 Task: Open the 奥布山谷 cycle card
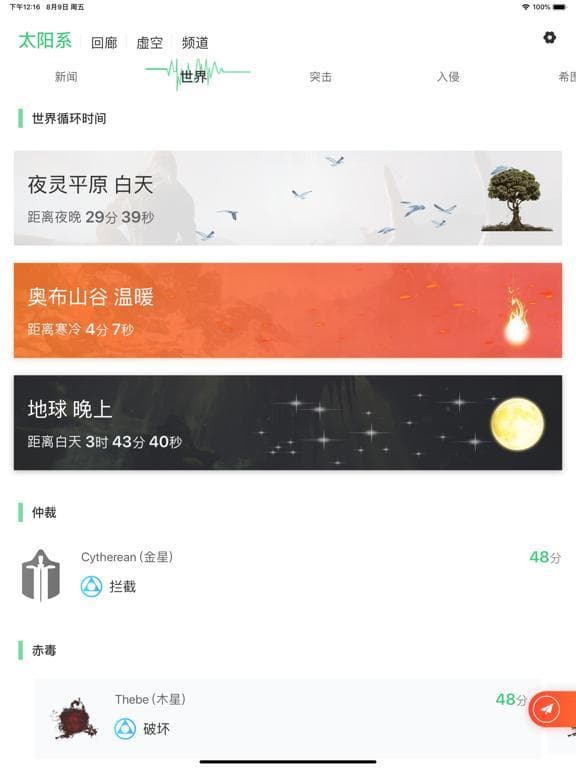[288, 310]
